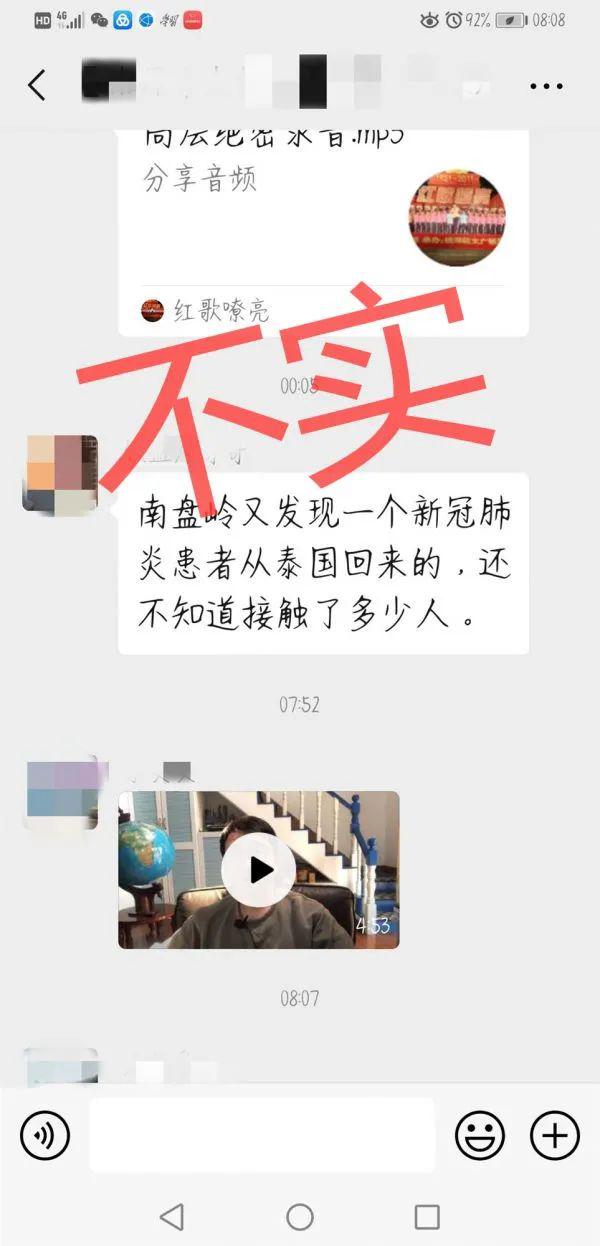The image size is (600, 1246).
Task: Switch to voice message input
Action: pos(45,1135)
